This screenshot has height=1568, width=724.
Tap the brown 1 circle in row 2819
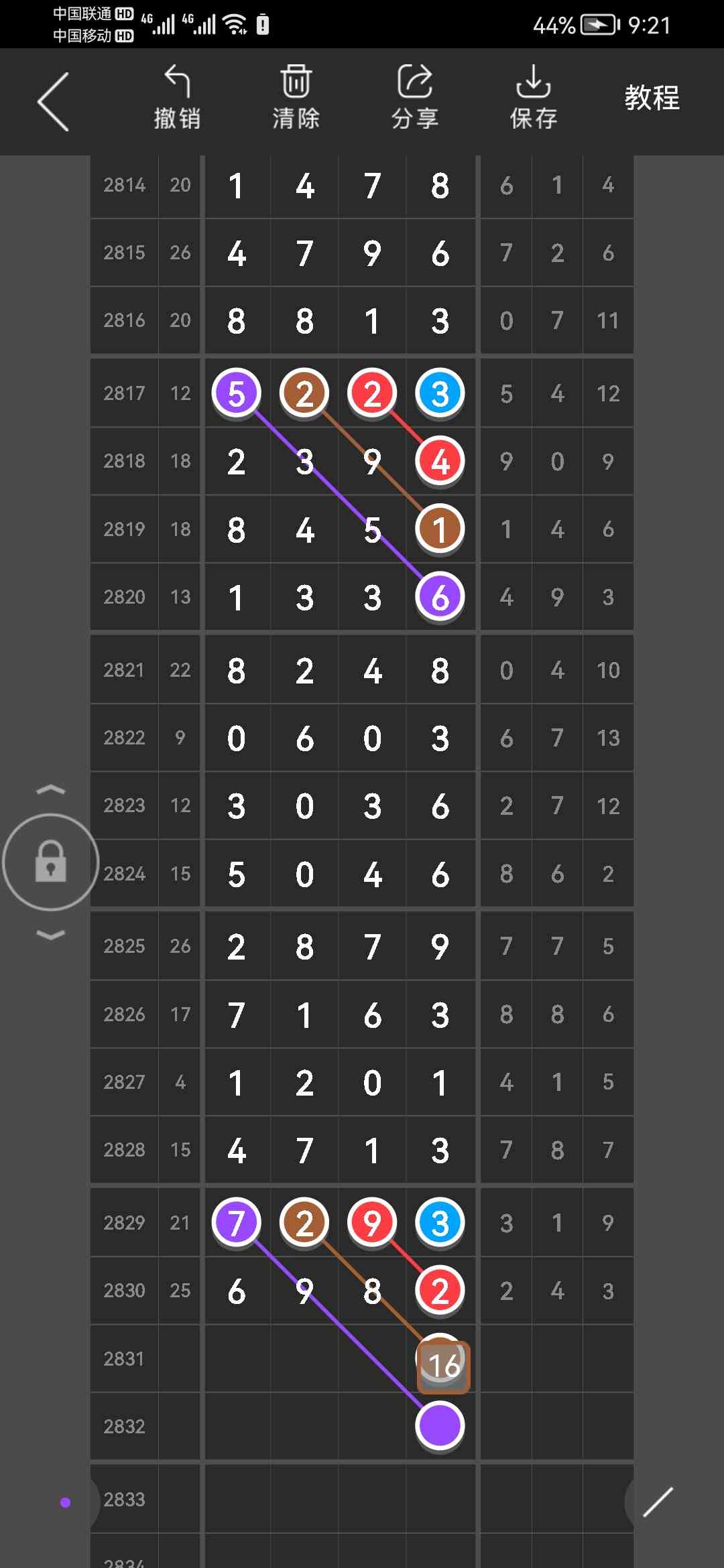(x=440, y=529)
